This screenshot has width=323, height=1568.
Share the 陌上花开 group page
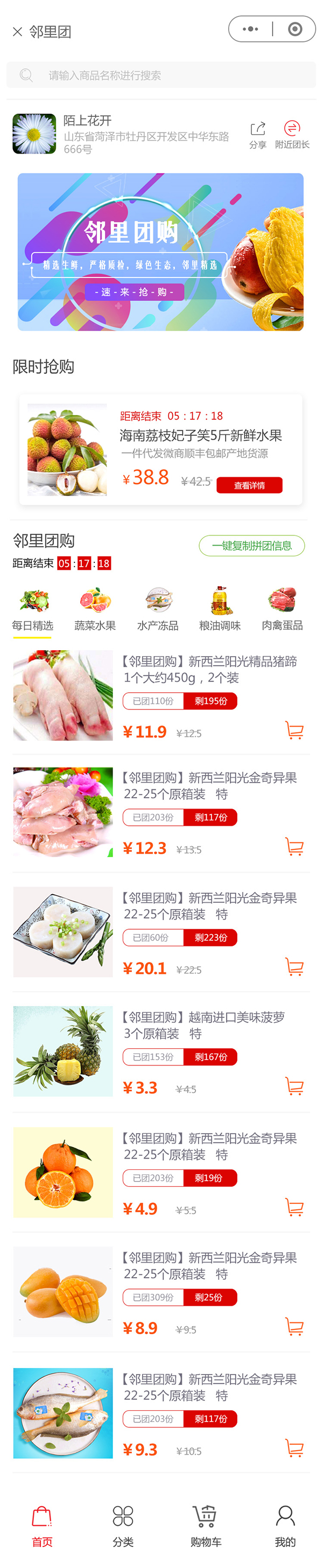(258, 135)
